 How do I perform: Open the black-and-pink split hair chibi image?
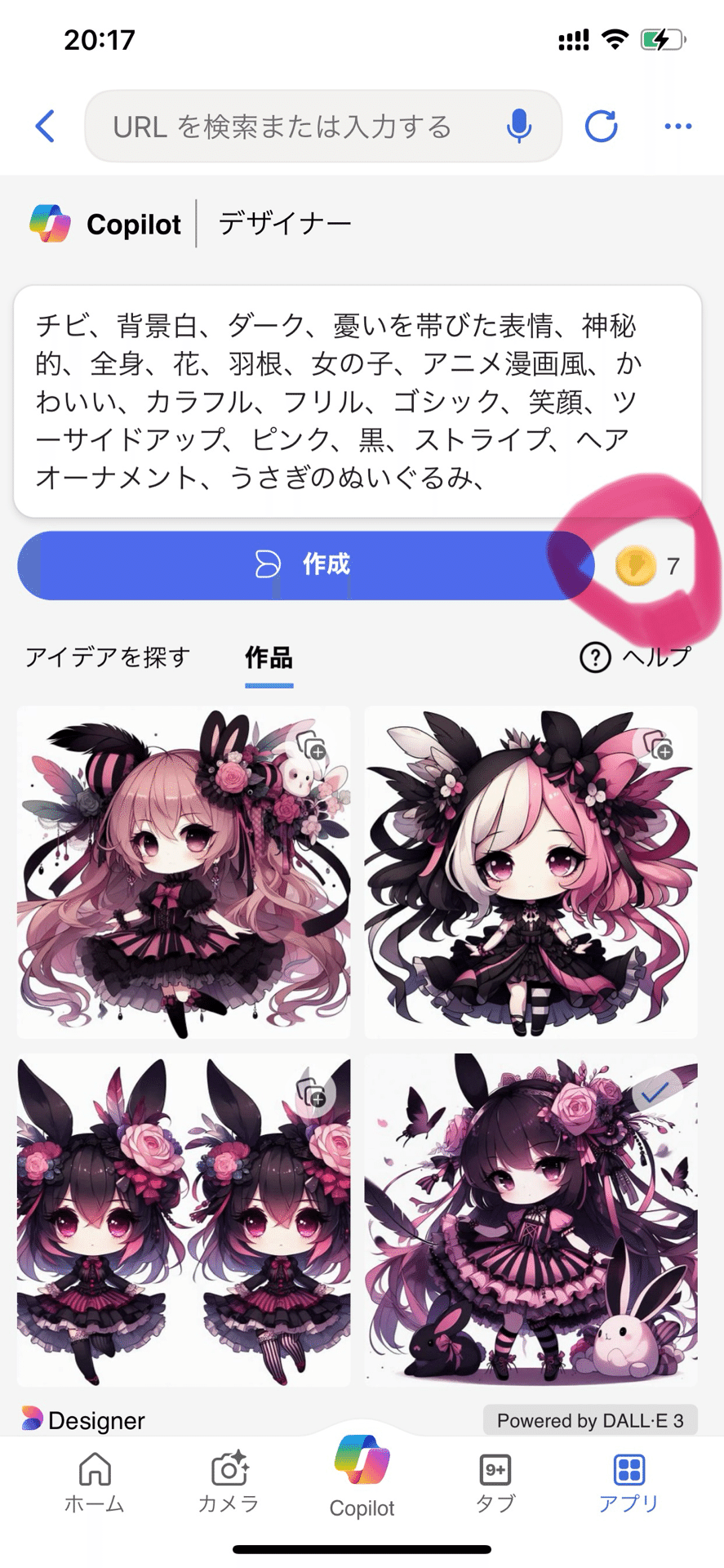(531, 872)
